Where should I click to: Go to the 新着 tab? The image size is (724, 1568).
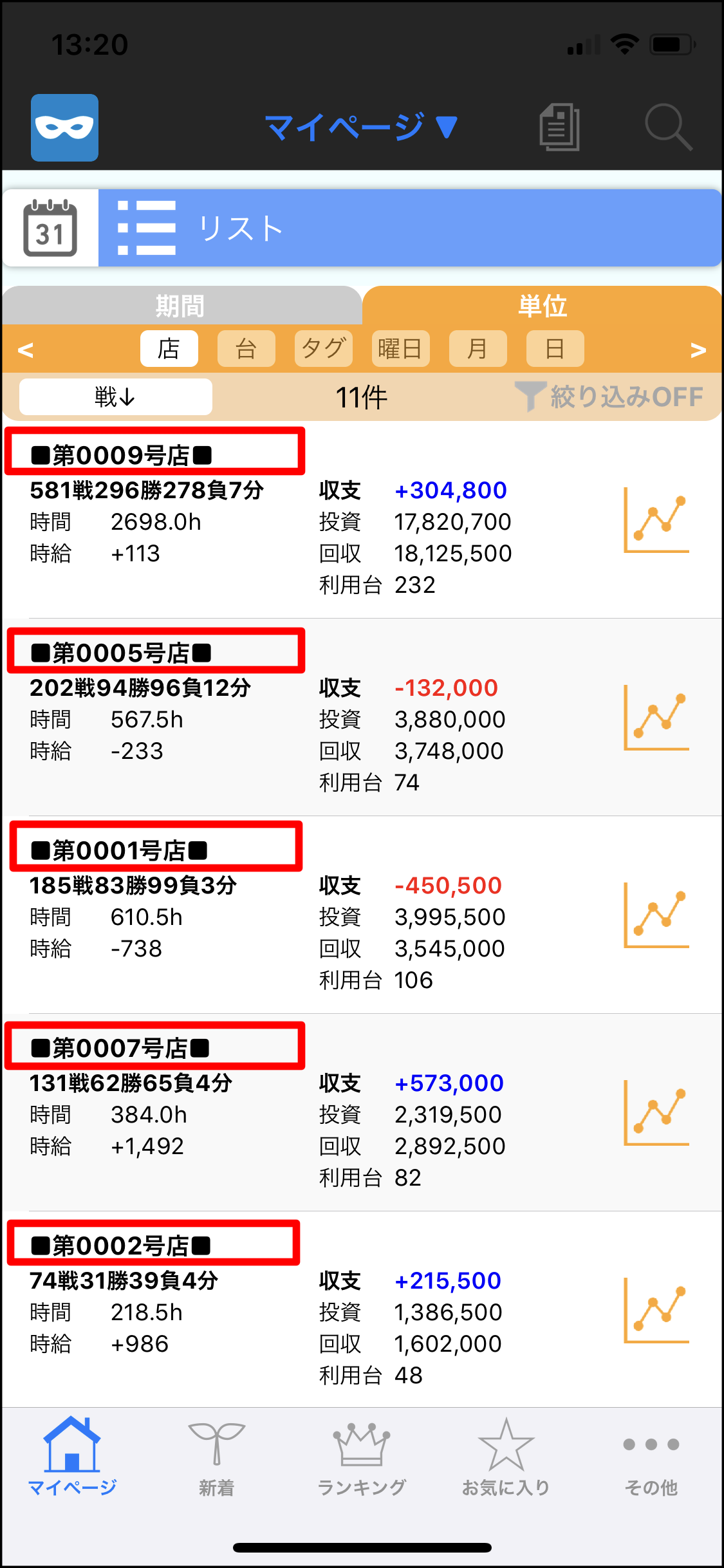(x=216, y=1457)
